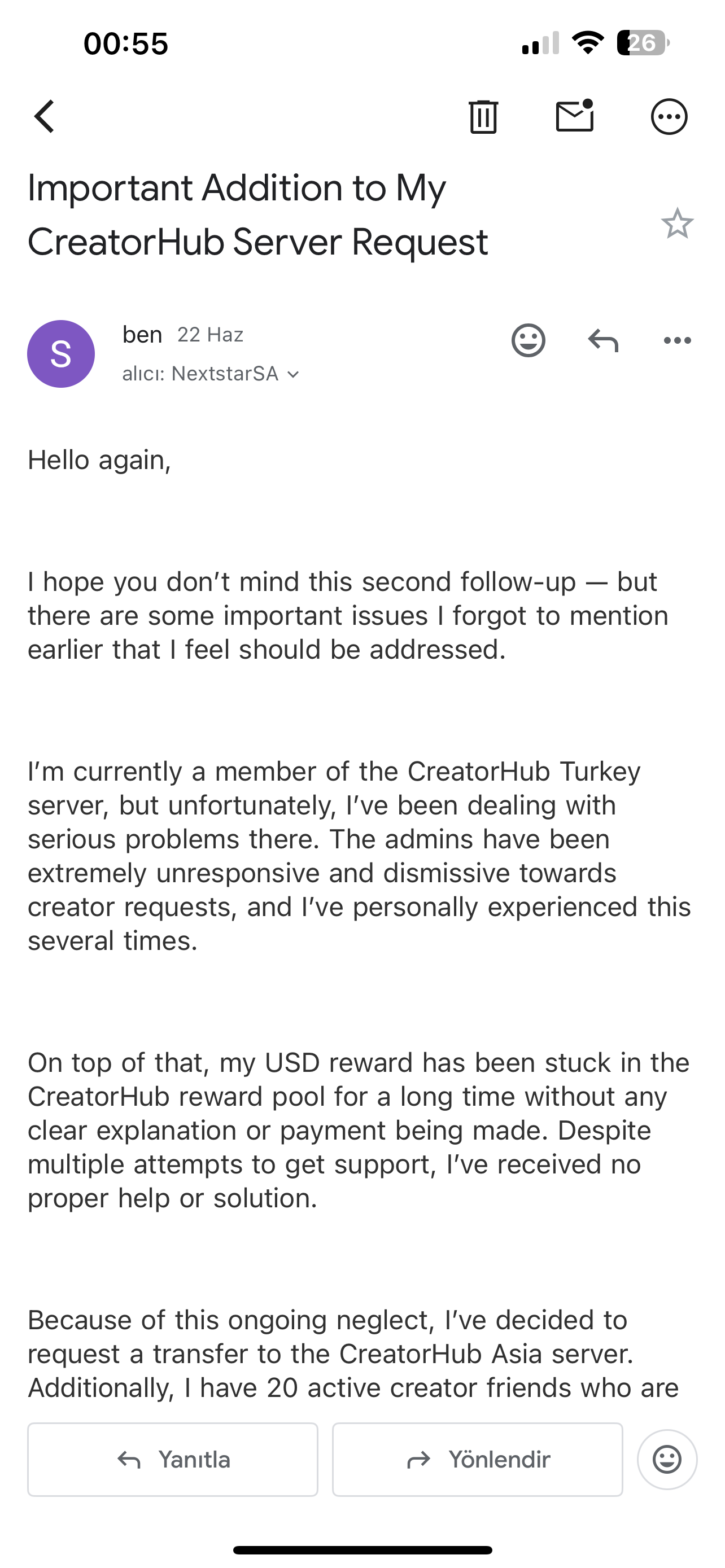This screenshot has width=725, height=1568.
Task: Expand the NextstarSA recipient details
Action: tap(293, 374)
